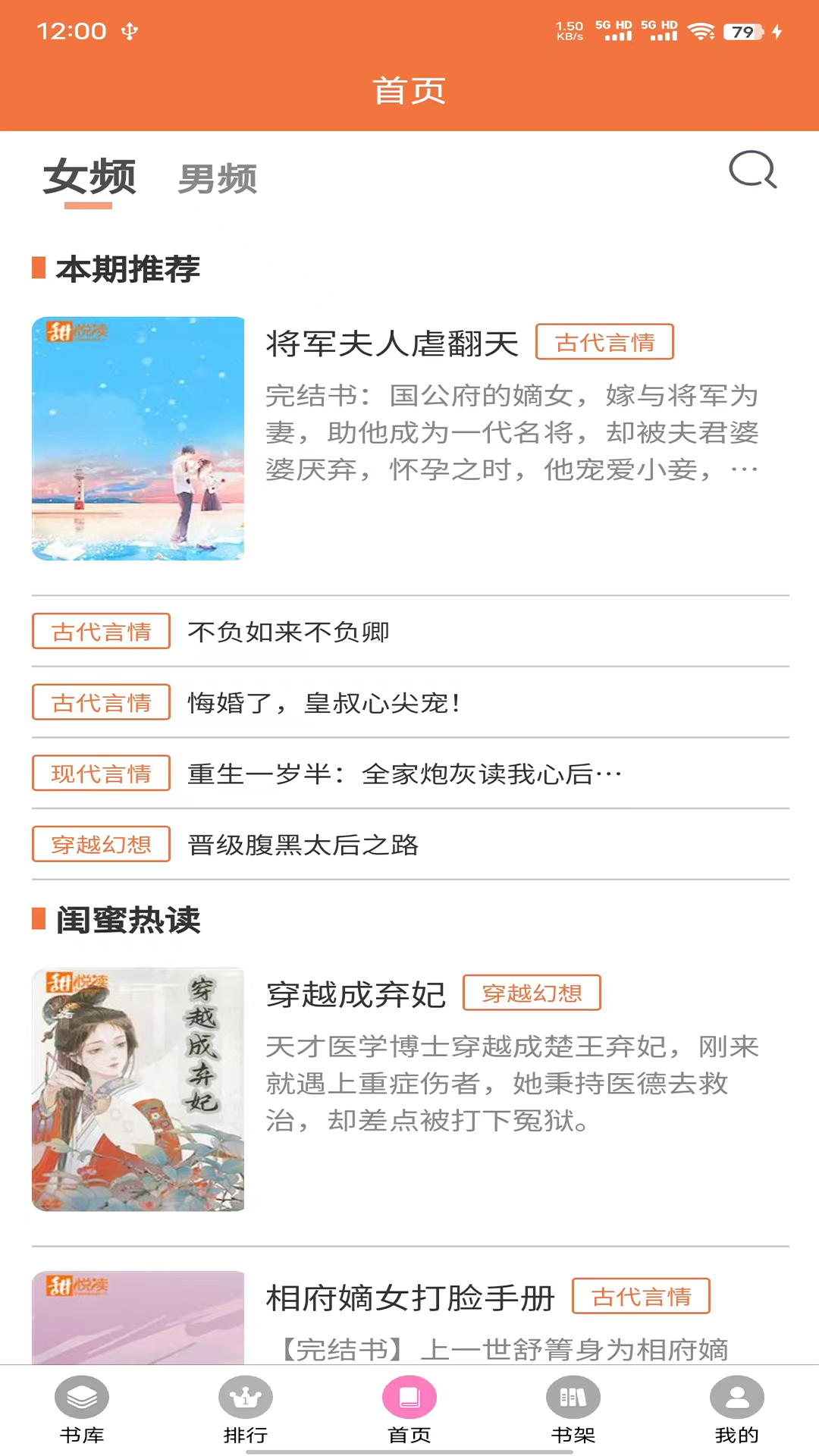This screenshot has height=1456, width=819.
Task: Open 相府嫡女打脸手册 book entry
Action: pyautogui.click(x=409, y=1297)
